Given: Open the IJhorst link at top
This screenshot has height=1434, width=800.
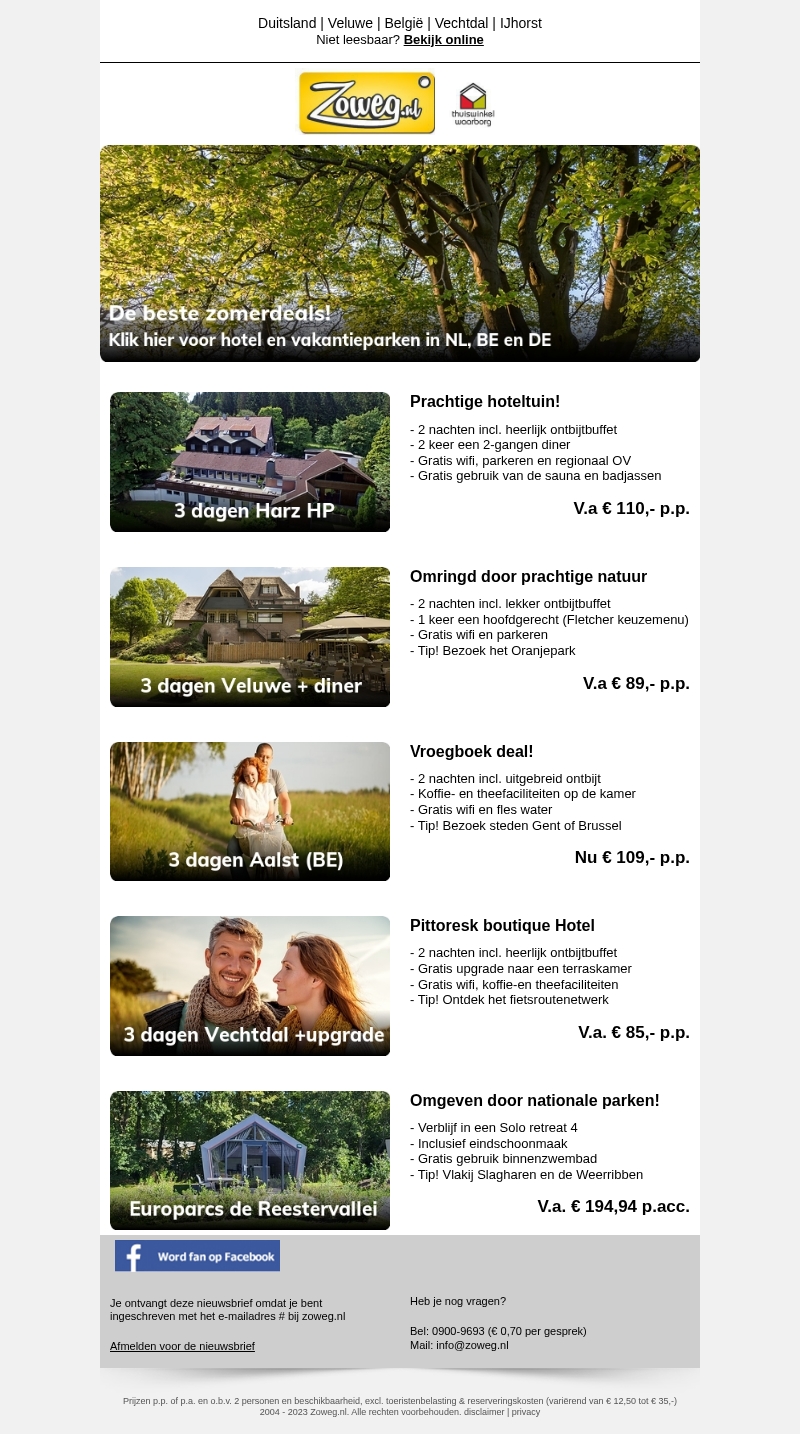Looking at the screenshot, I should pos(521,23).
